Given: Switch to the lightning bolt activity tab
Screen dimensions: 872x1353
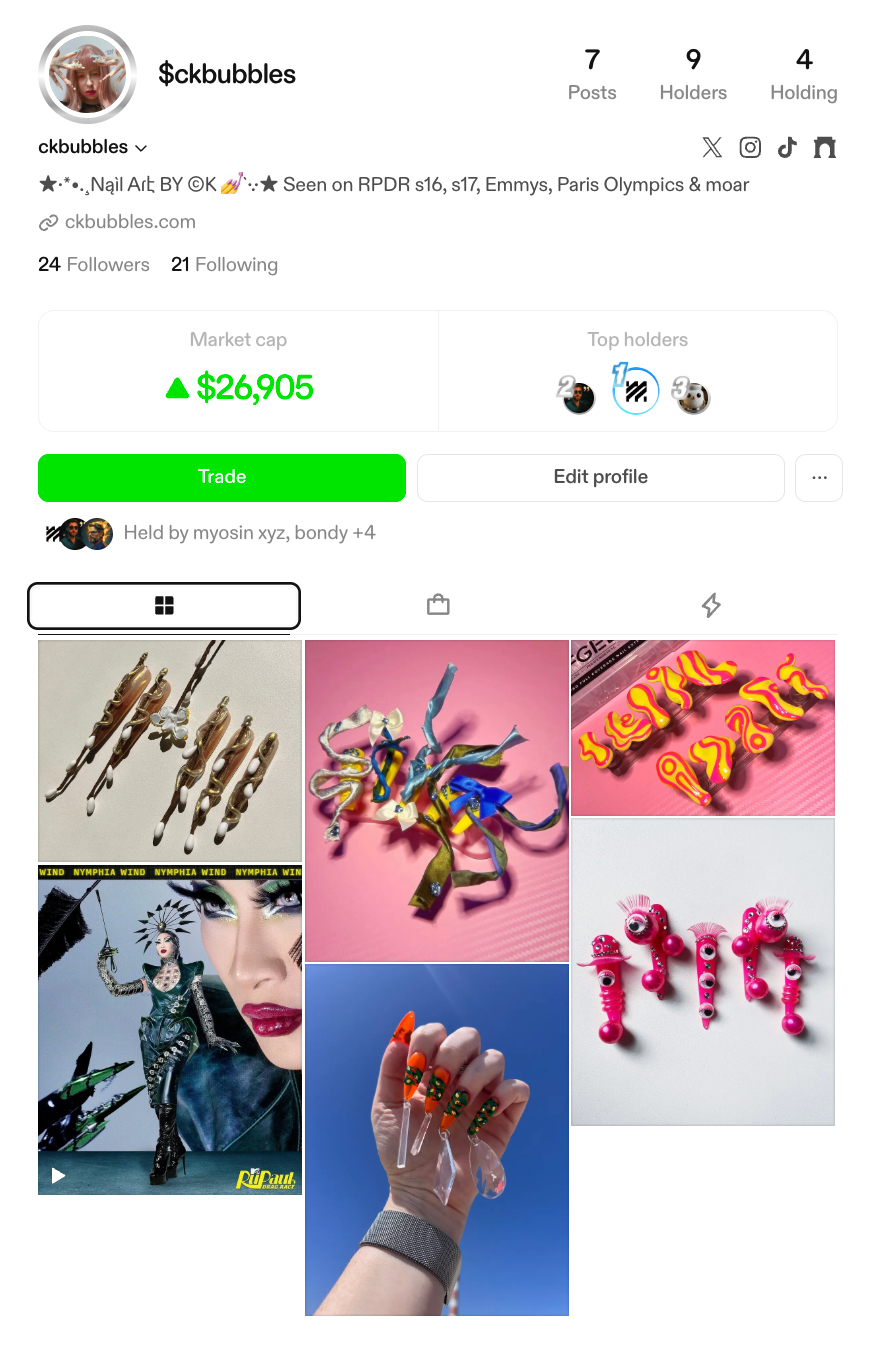Looking at the screenshot, I should pos(711,605).
